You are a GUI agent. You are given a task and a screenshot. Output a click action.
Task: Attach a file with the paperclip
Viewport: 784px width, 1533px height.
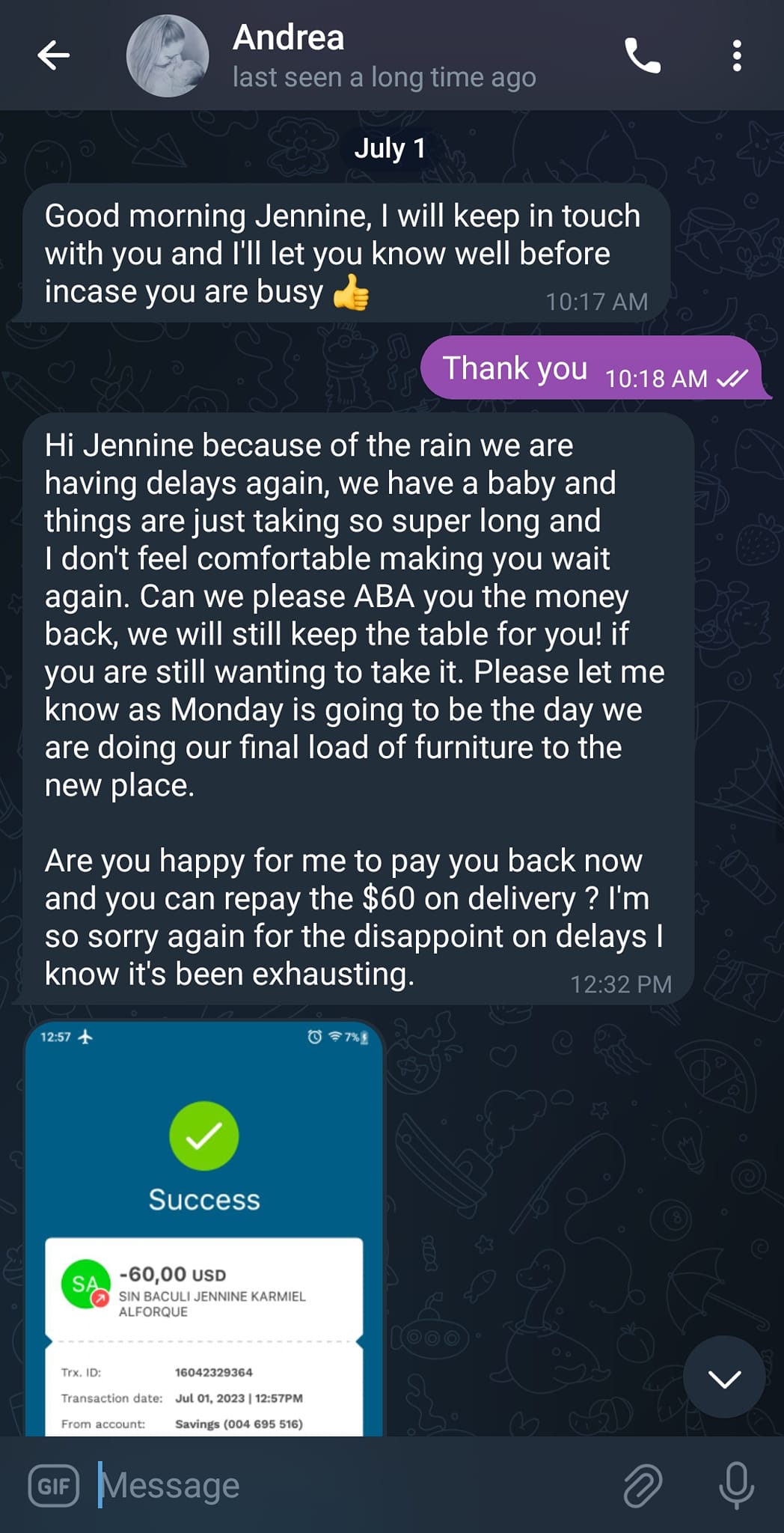(643, 1485)
